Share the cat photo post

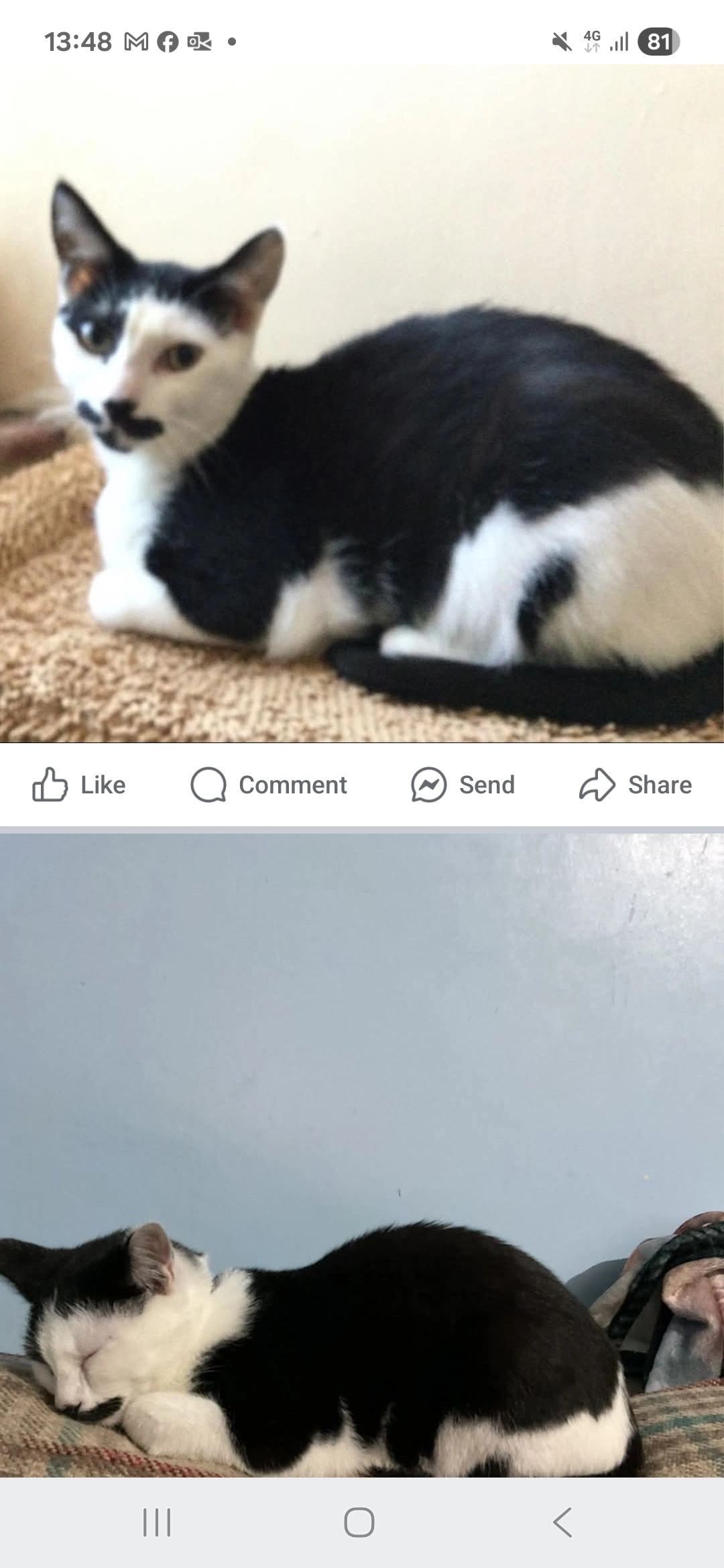(636, 785)
